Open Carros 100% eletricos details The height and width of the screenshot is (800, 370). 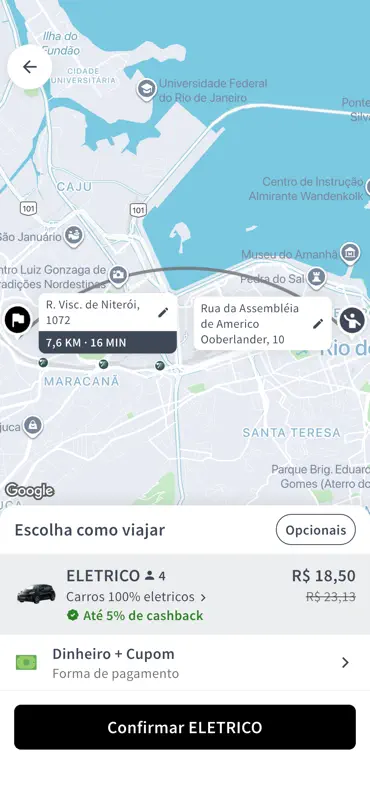(136, 596)
